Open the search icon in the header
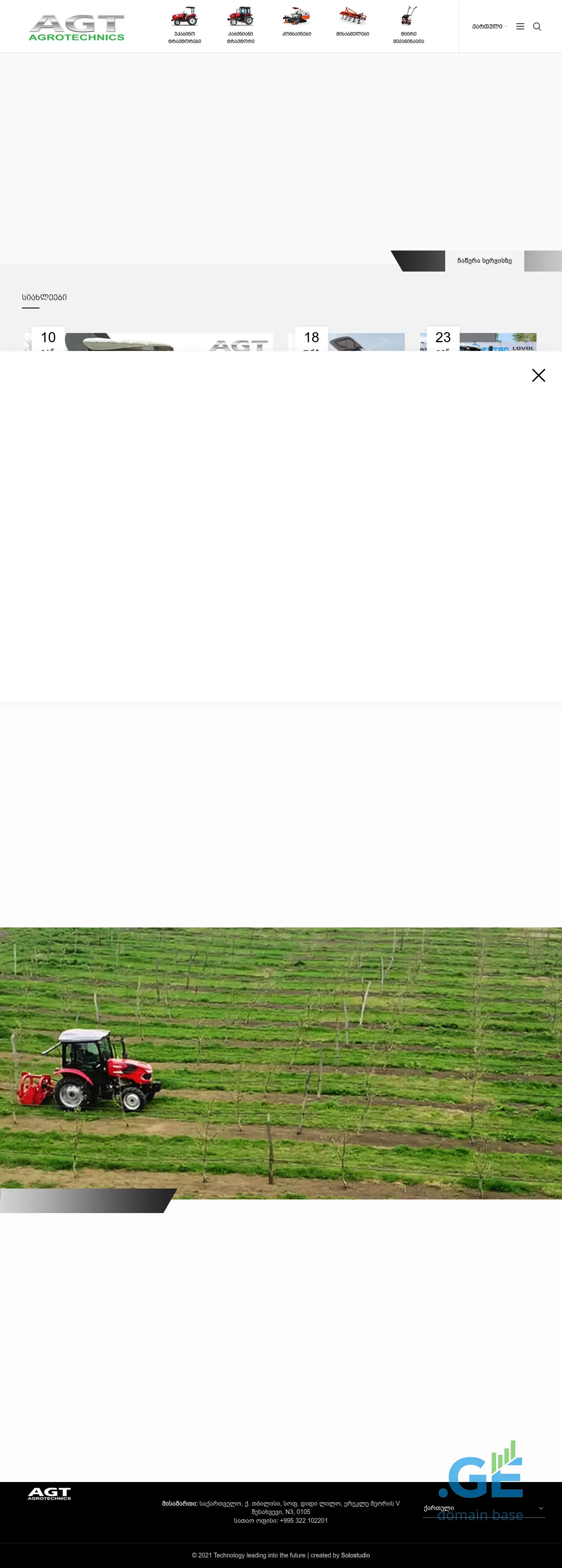562x1568 pixels. 537,27
